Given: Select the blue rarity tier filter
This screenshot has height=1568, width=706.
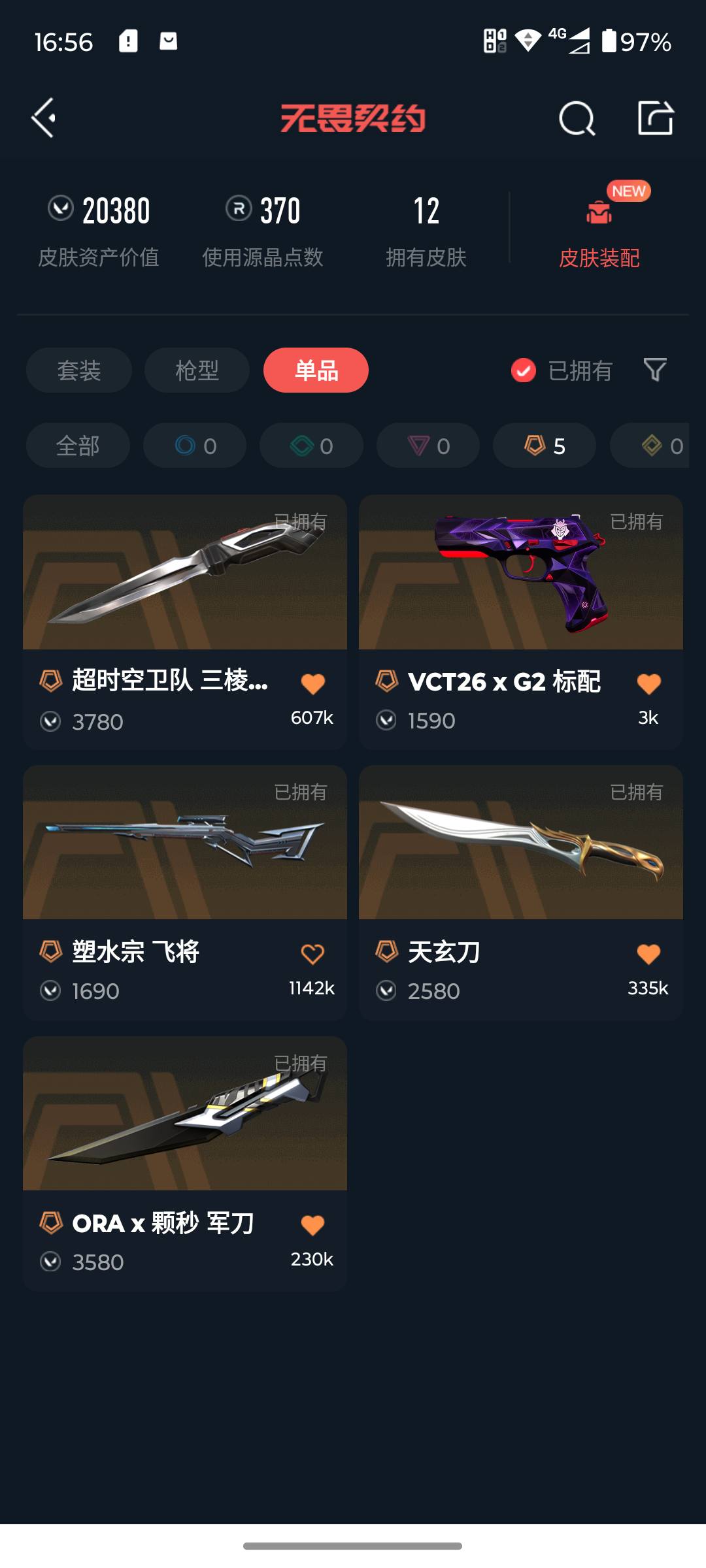Looking at the screenshot, I should click(193, 446).
